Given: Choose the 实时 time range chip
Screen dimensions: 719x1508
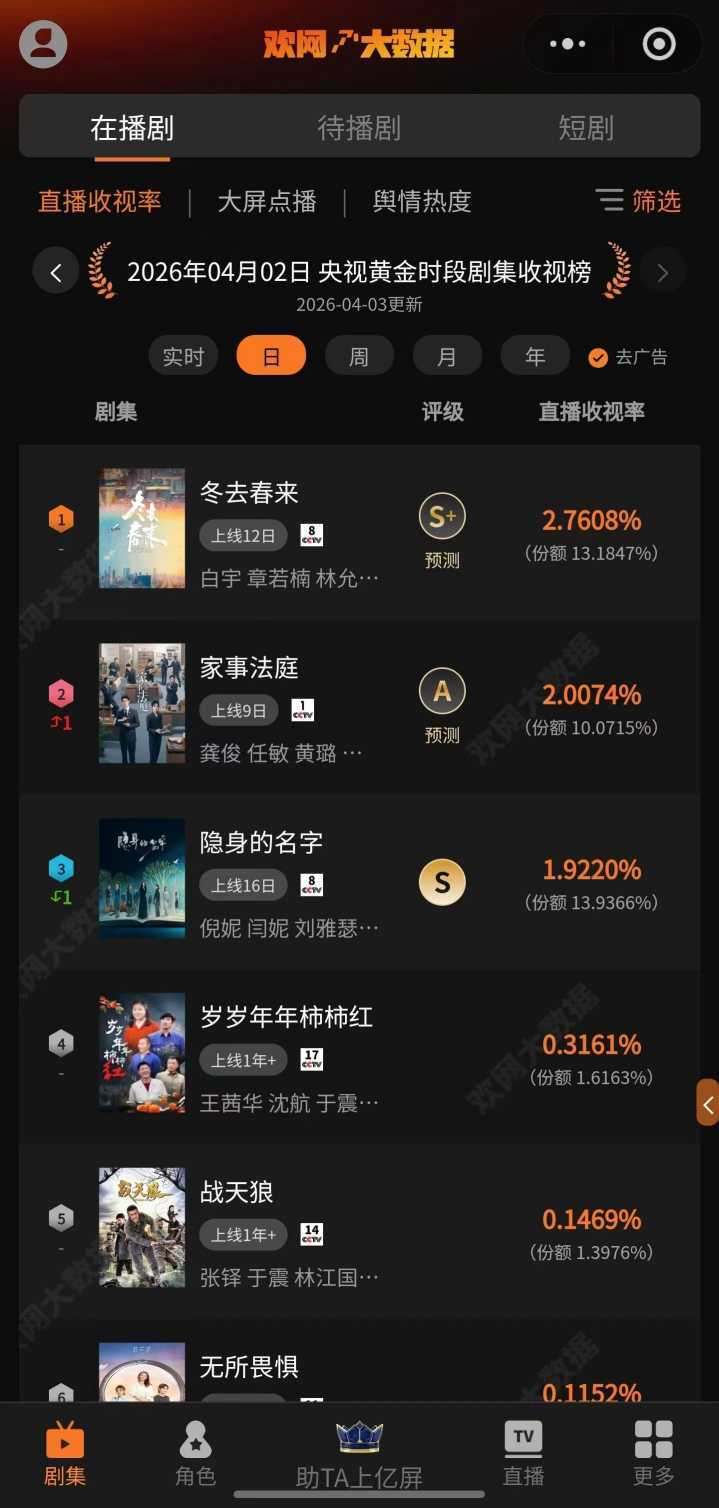Looking at the screenshot, I should coord(183,357).
